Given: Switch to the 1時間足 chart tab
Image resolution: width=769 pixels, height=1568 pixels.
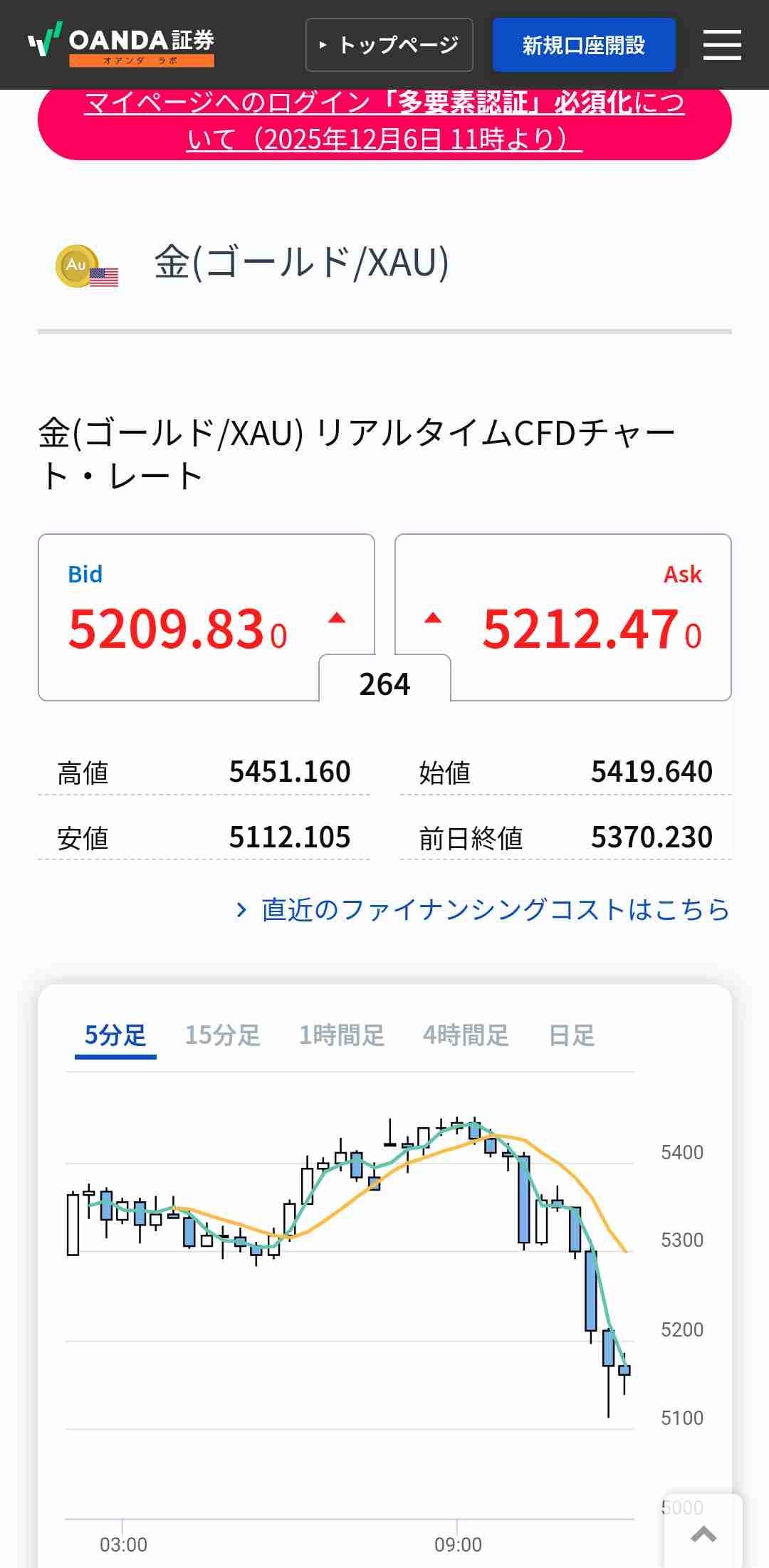Looking at the screenshot, I should (342, 1035).
